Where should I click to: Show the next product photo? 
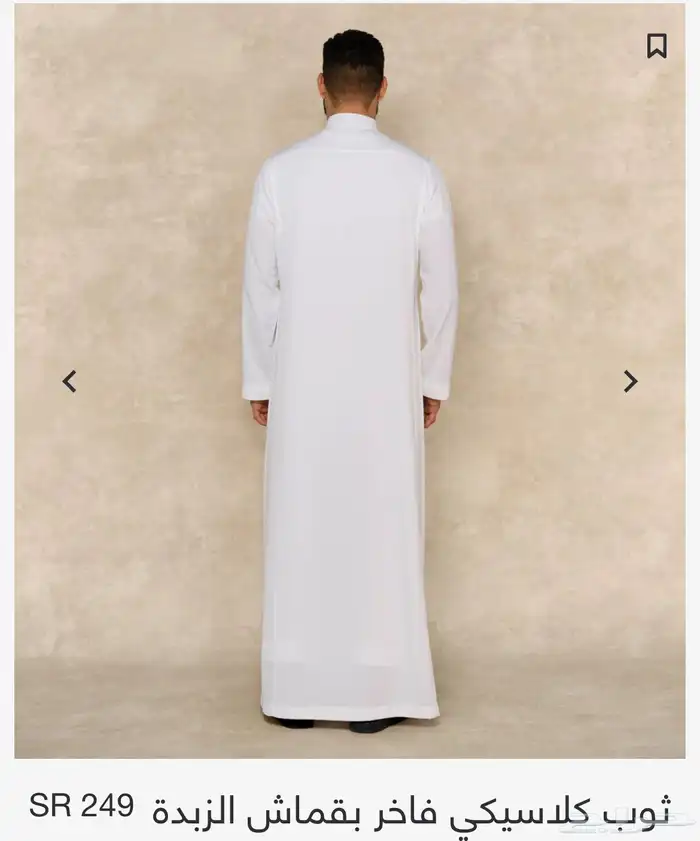[630, 381]
